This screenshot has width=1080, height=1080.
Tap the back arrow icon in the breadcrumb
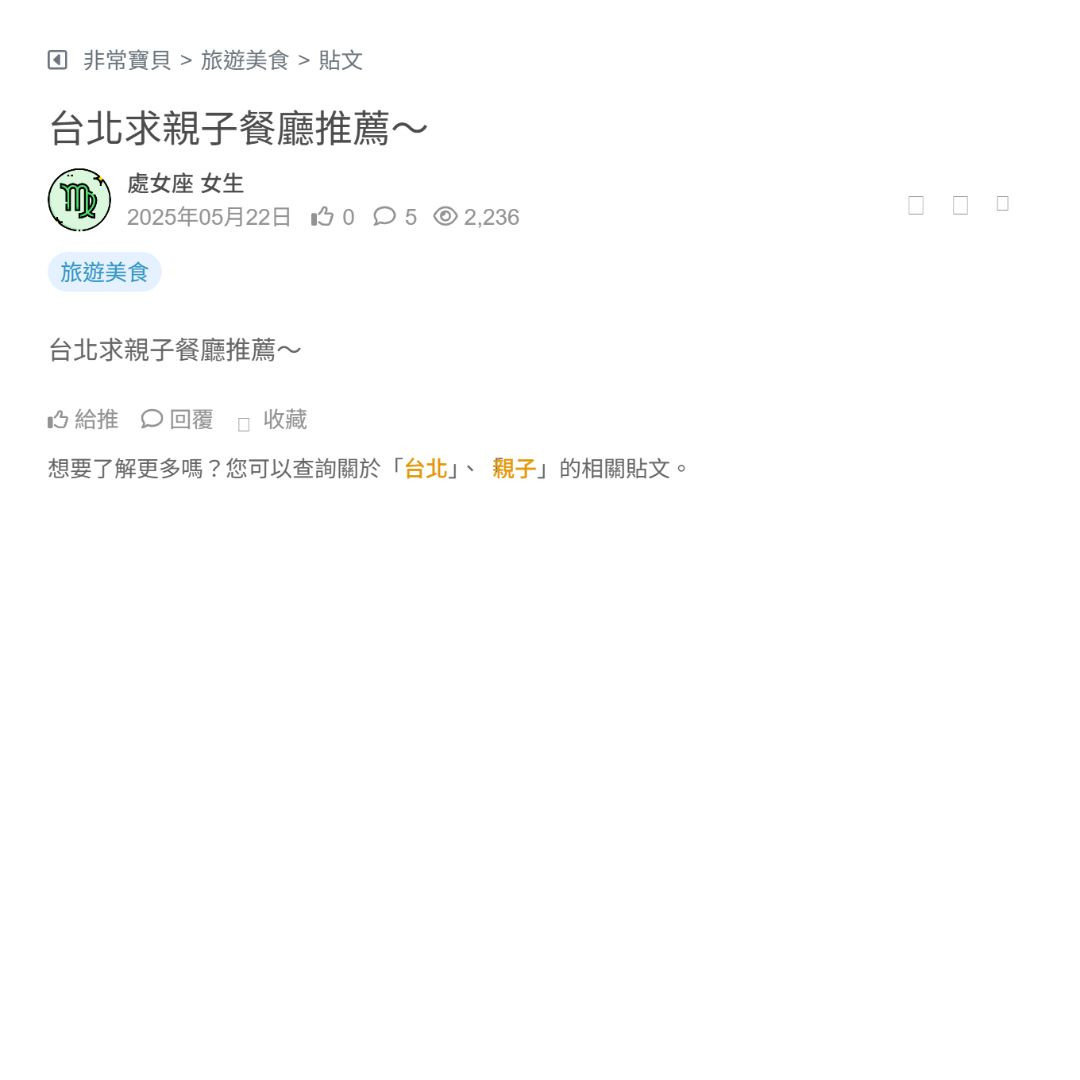[58, 60]
